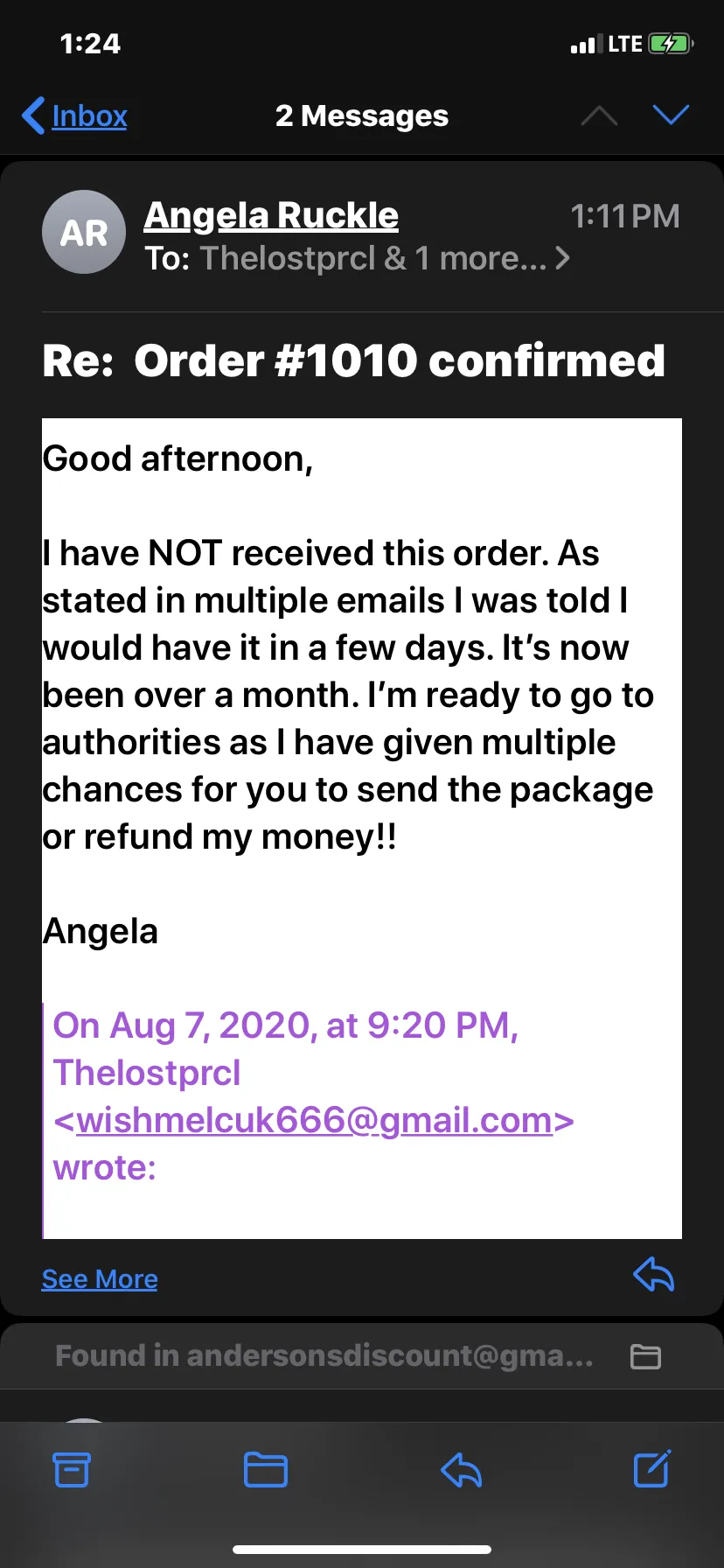Image resolution: width=724 pixels, height=1568 pixels.
Task: Go back to the Inbox
Action: [75, 115]
